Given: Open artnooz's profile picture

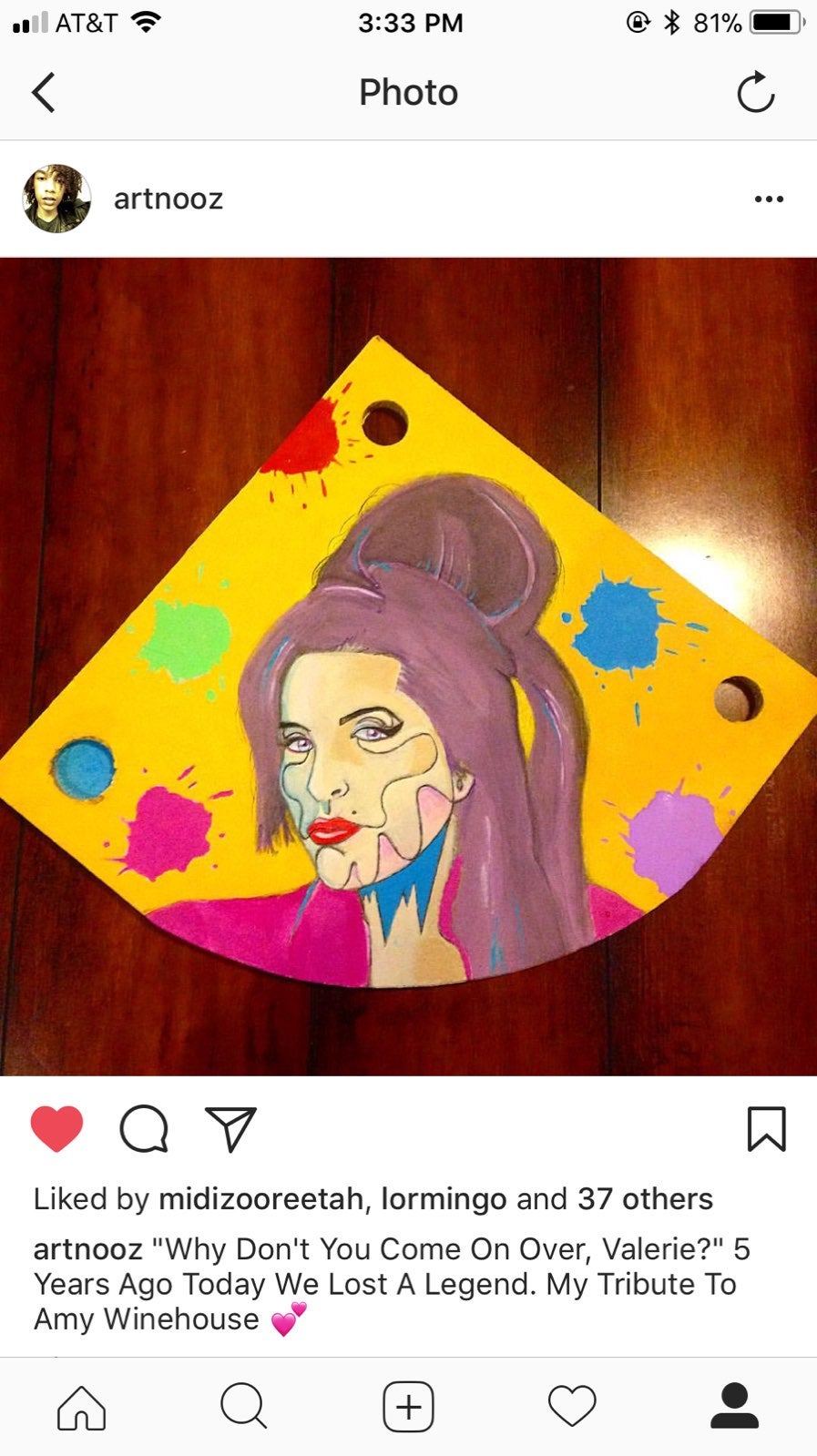Looking at the screenshot, I should coord(56,199).
